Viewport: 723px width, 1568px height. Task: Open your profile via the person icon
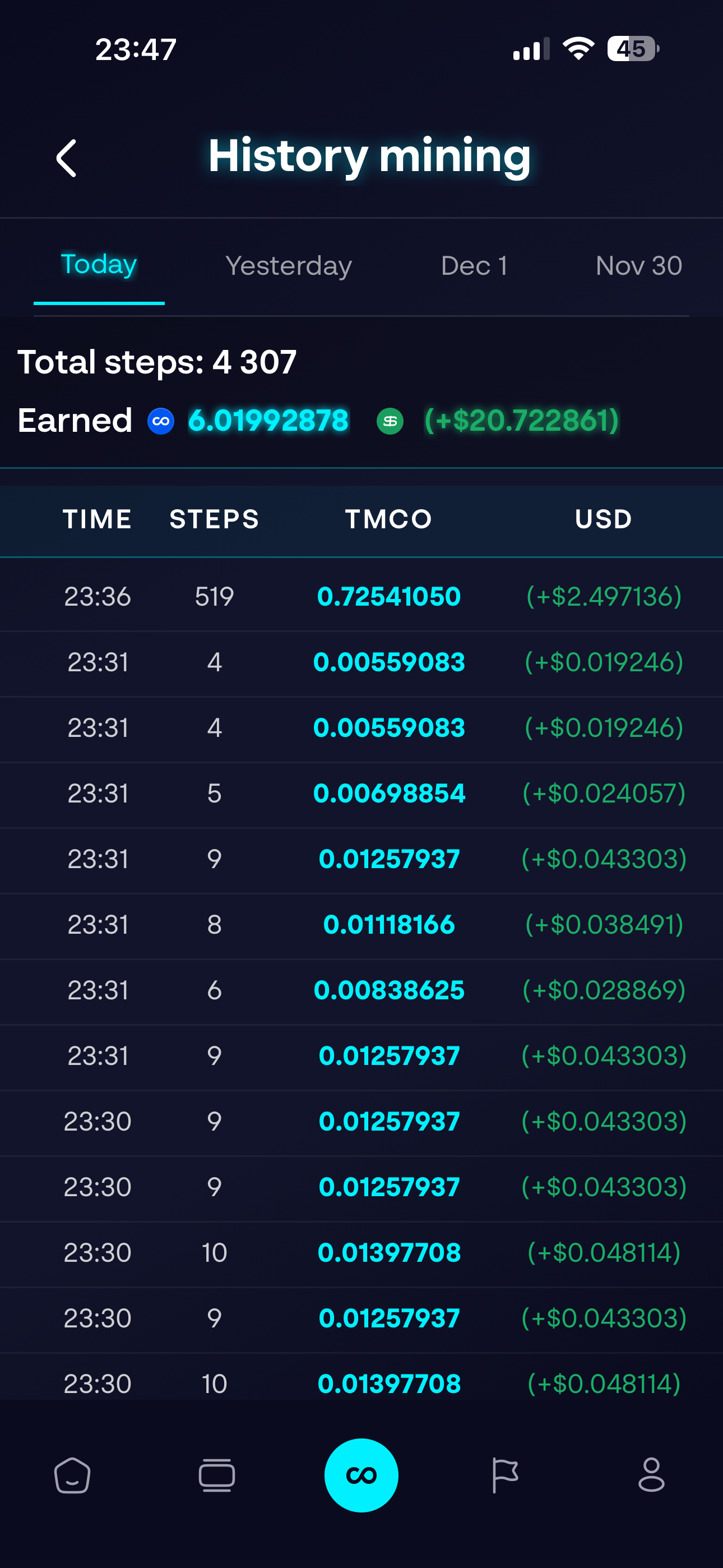[652, 1475]
